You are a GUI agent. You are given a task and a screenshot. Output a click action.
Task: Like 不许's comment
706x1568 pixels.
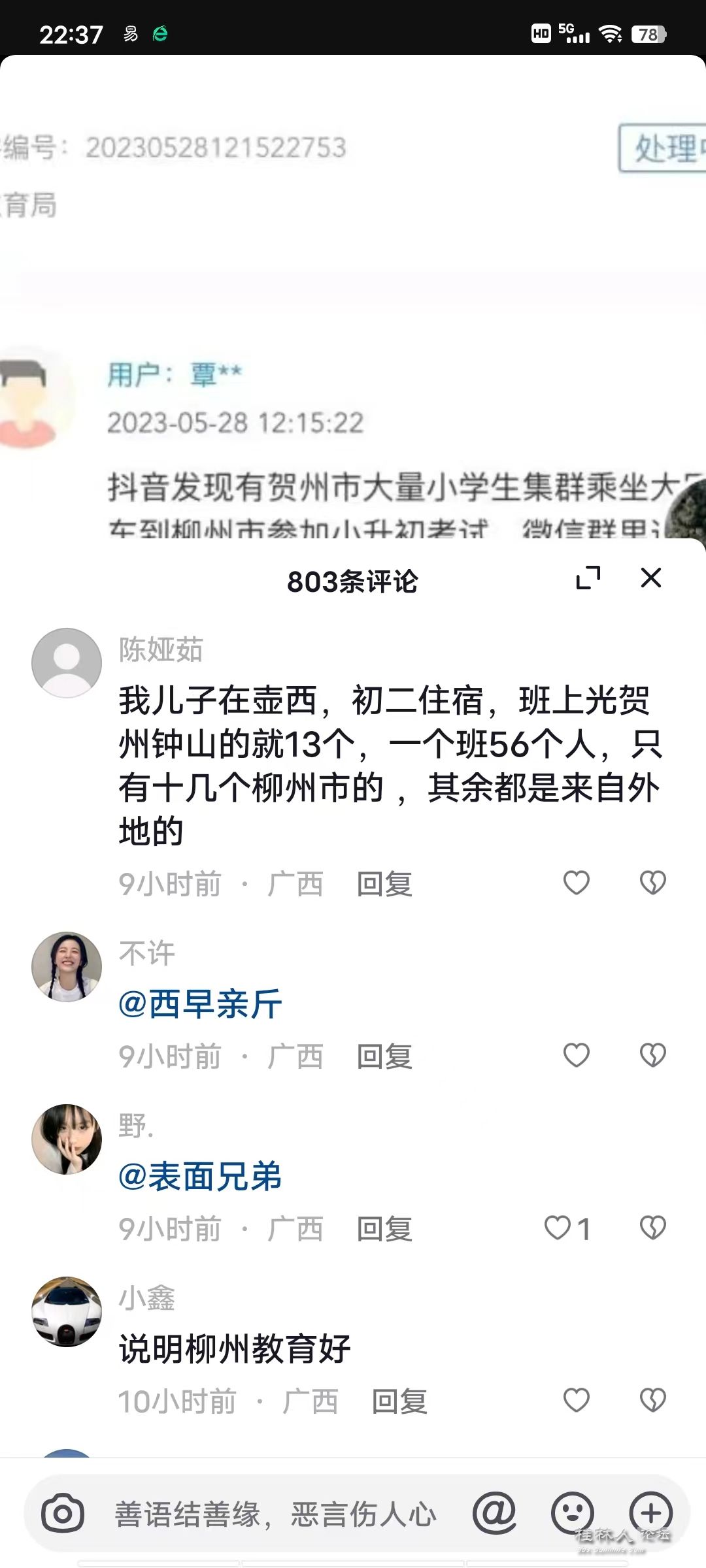(x=576, y=1056)
